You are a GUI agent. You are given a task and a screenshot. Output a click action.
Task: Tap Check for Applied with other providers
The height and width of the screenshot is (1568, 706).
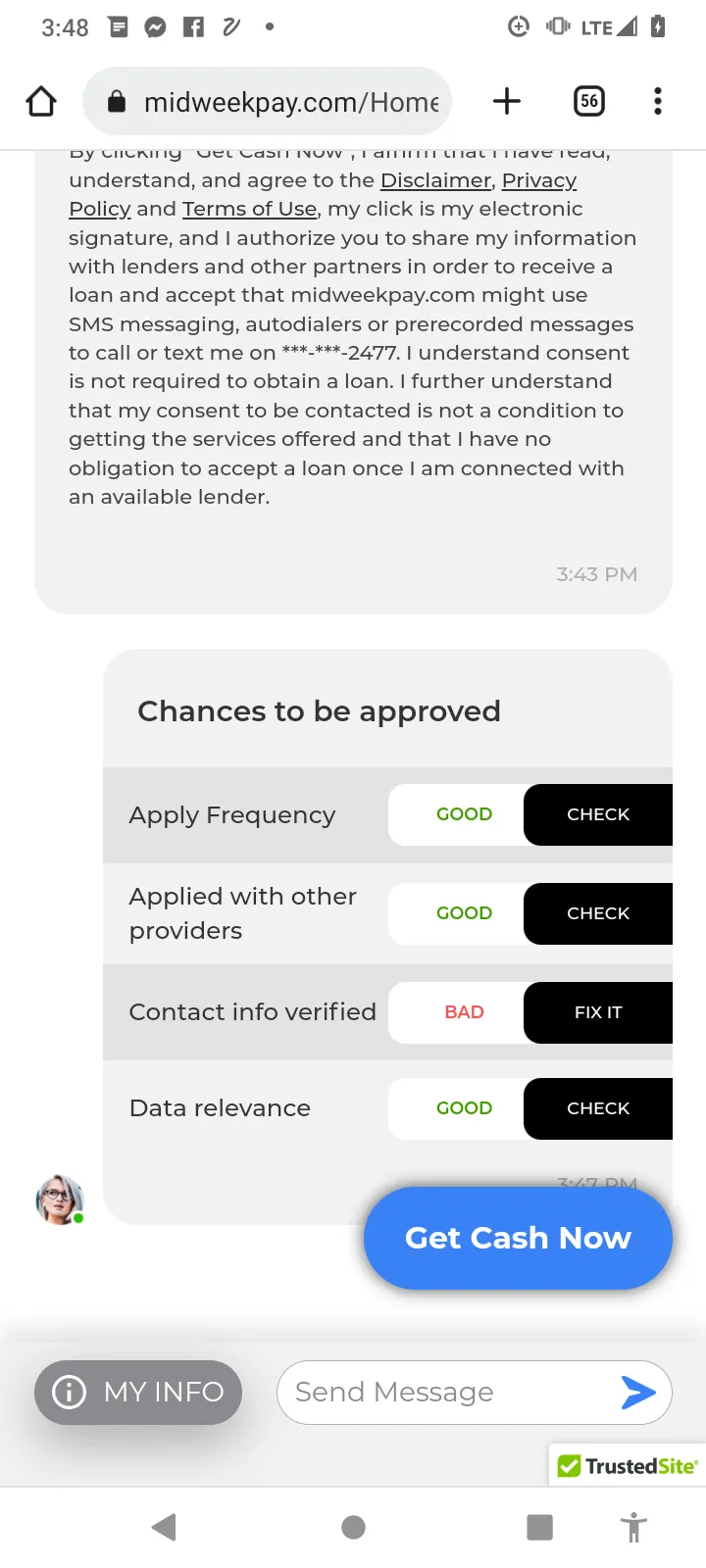(x=598, y=913)
